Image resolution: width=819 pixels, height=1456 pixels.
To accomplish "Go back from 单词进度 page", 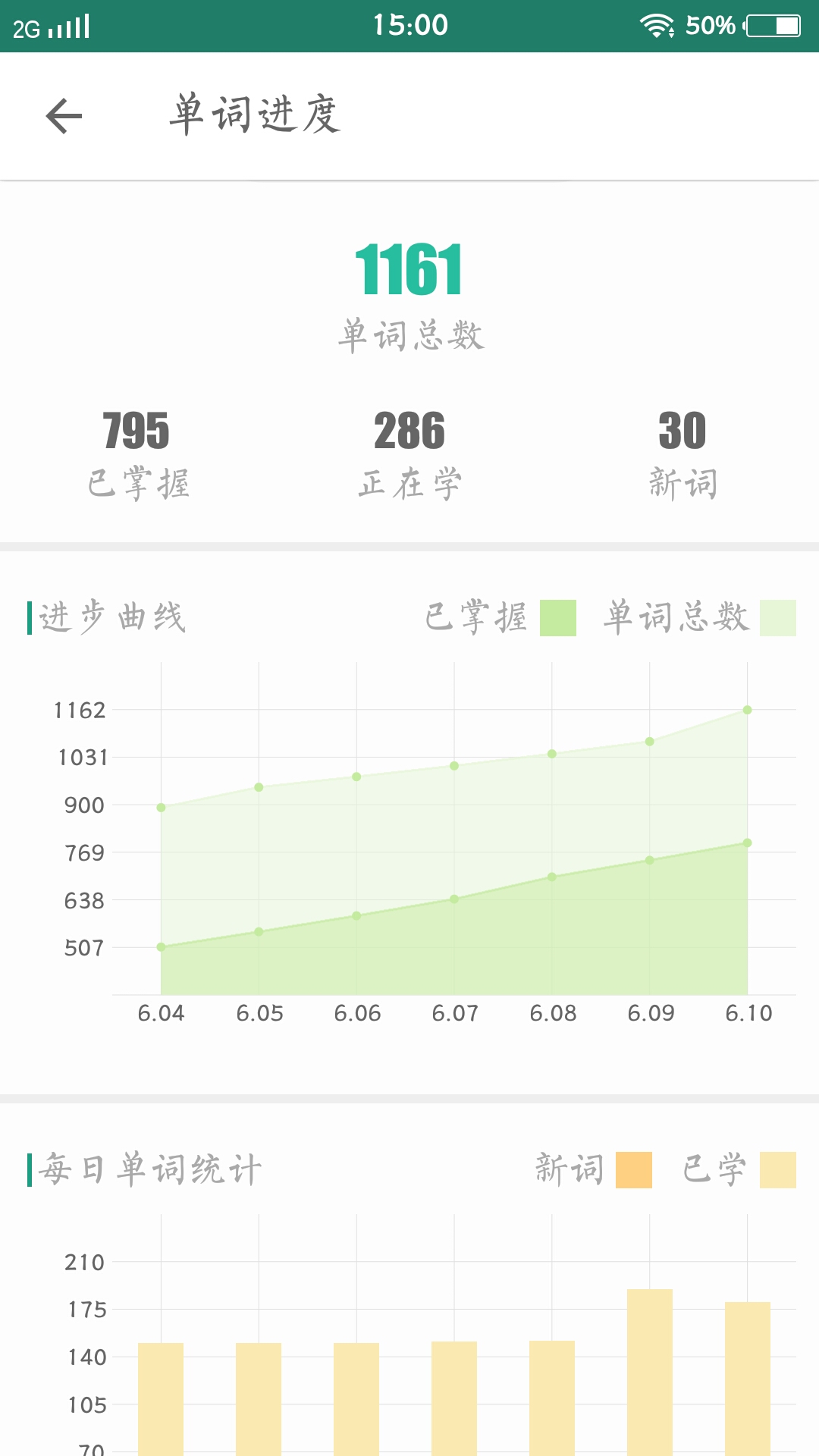I will click(x=64, y=116).
